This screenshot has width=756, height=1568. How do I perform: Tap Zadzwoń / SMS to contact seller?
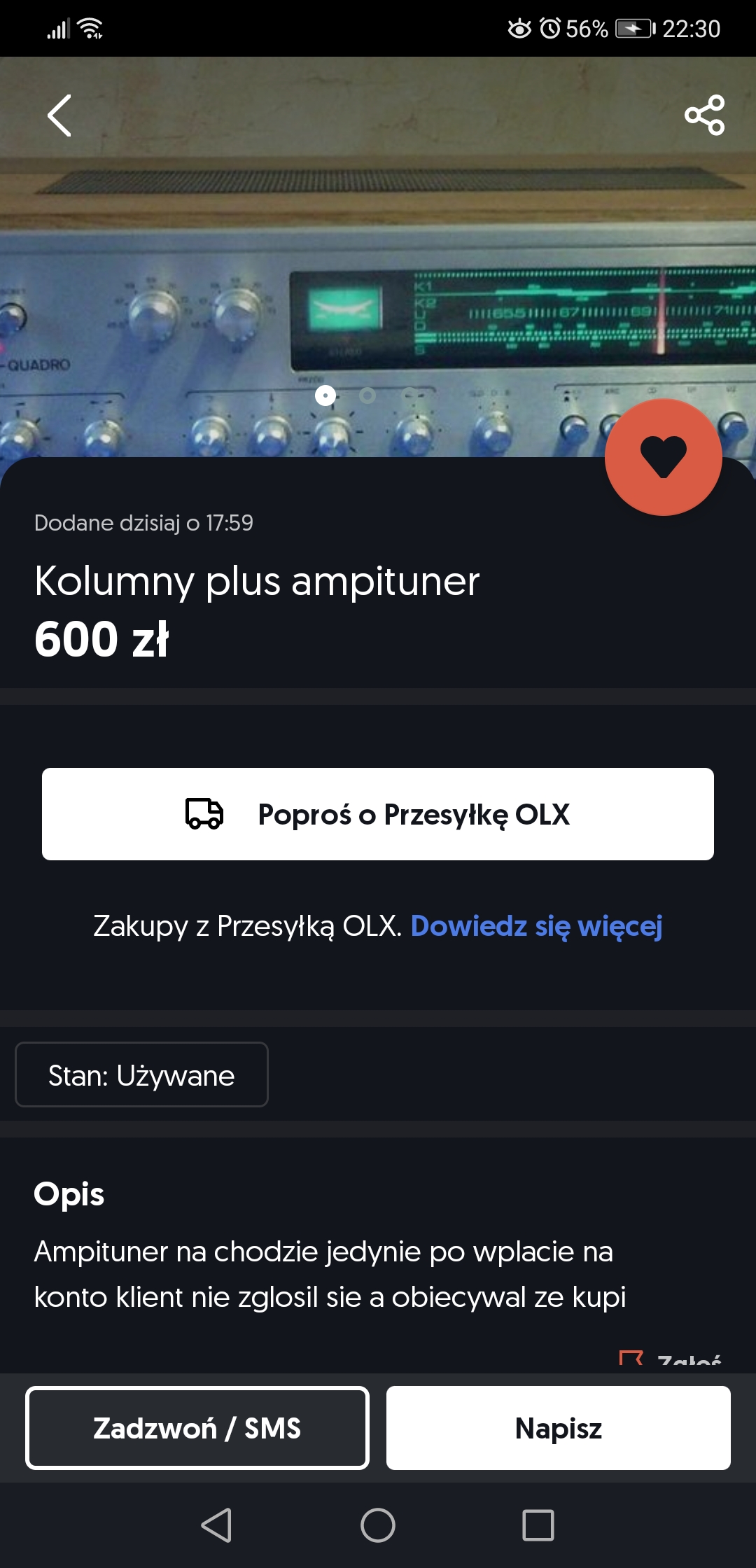[197, 1428]
